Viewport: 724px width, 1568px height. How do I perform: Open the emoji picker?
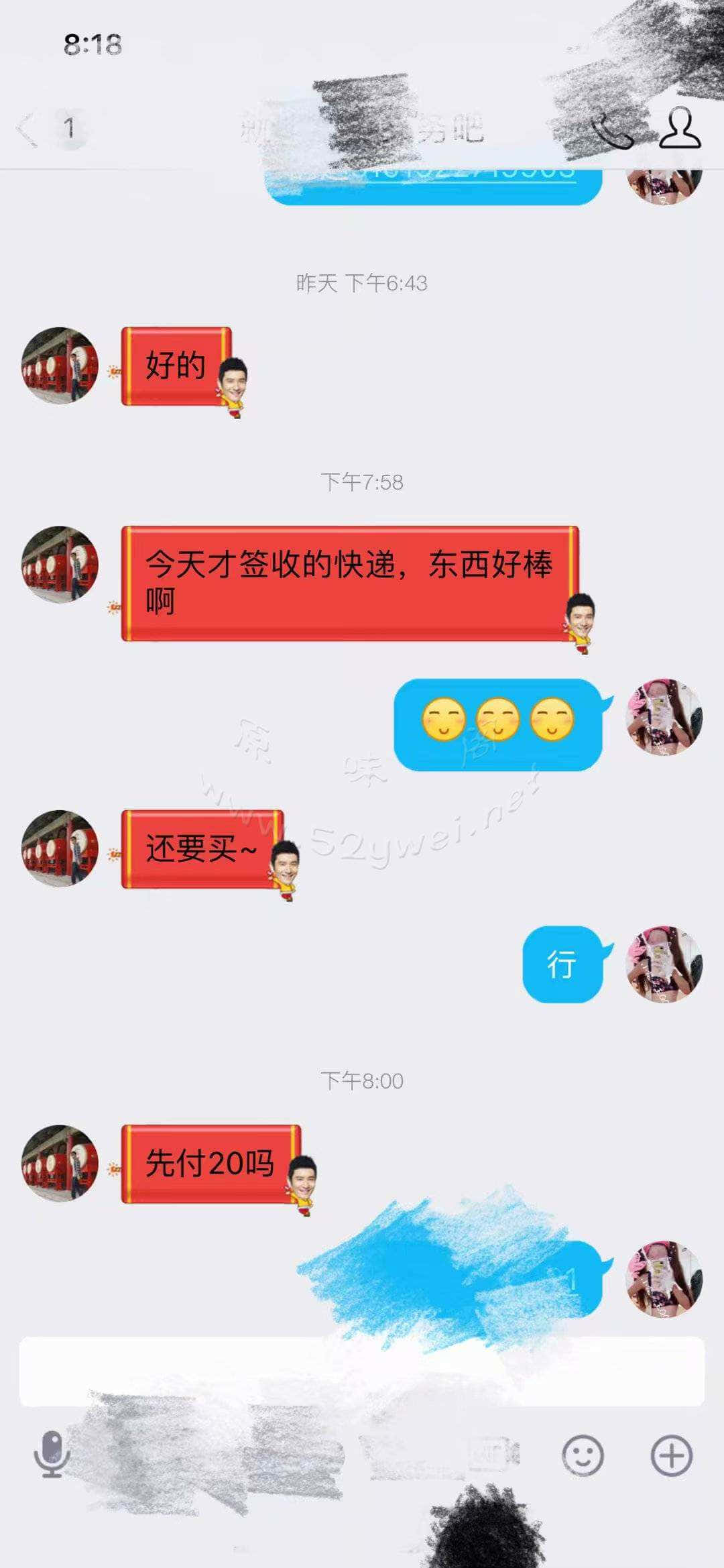pos(582,1455)
